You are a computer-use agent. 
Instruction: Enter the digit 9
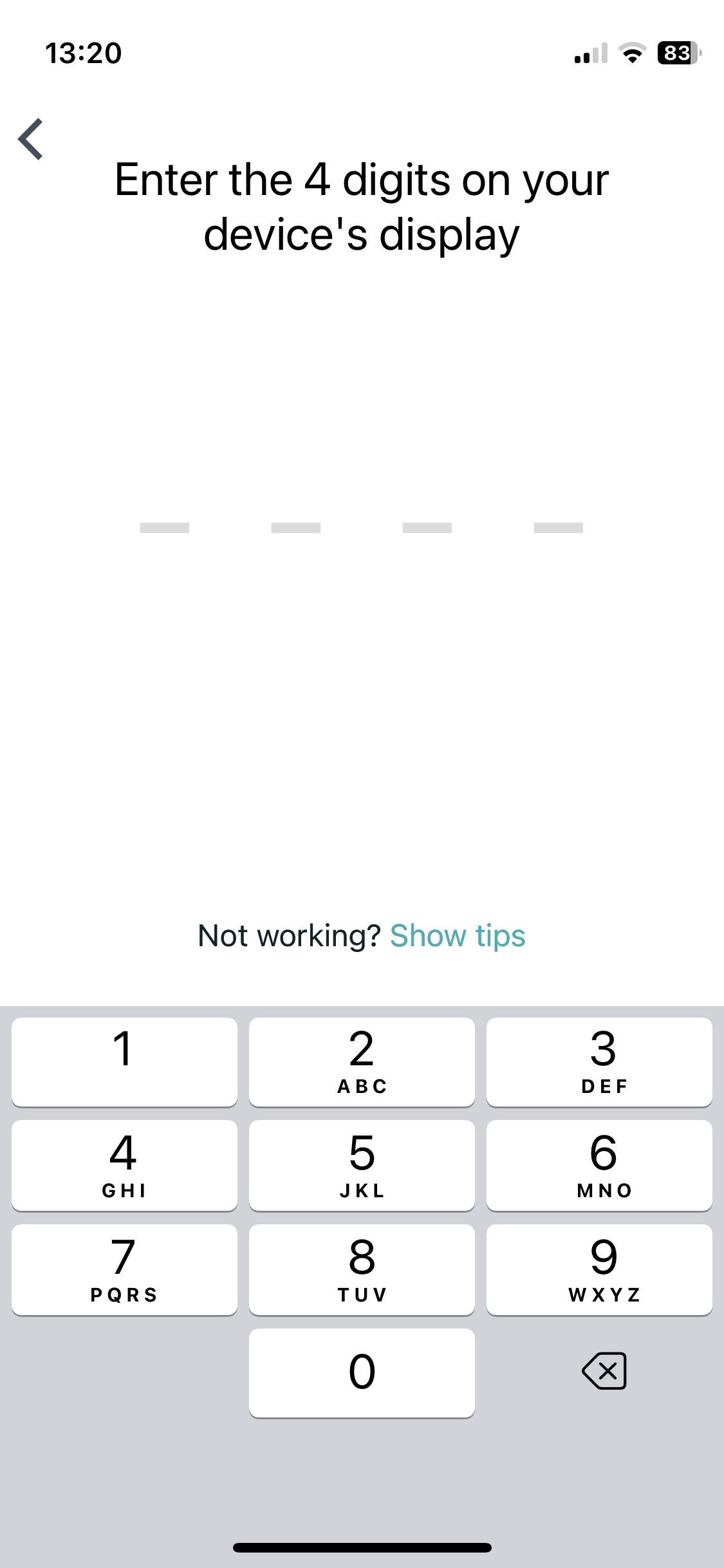pyautogui.click(x=599, y=1269)
